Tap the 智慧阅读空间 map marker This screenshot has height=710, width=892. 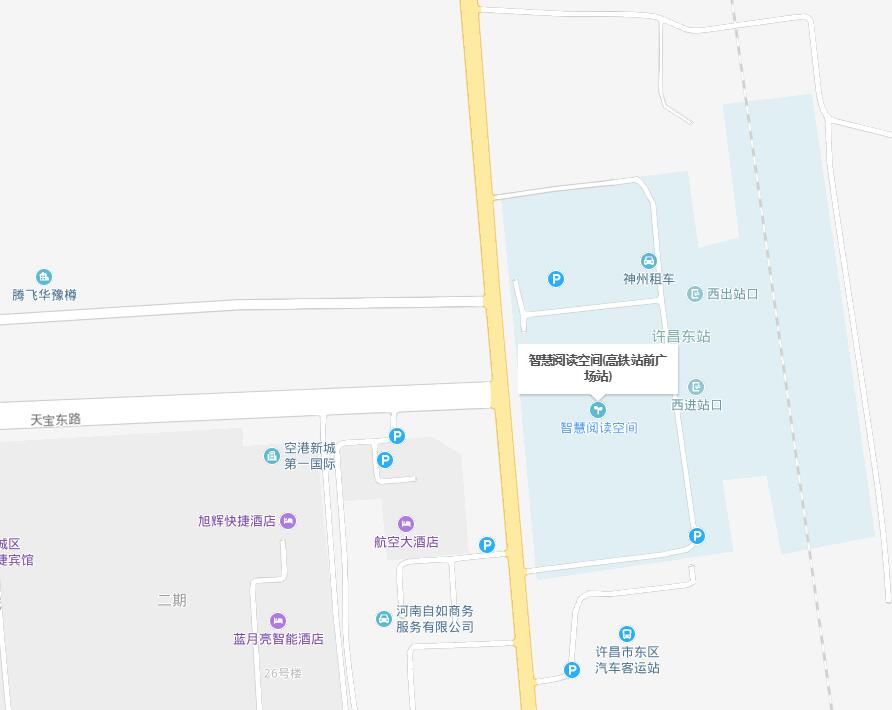[x=598, y=410]
